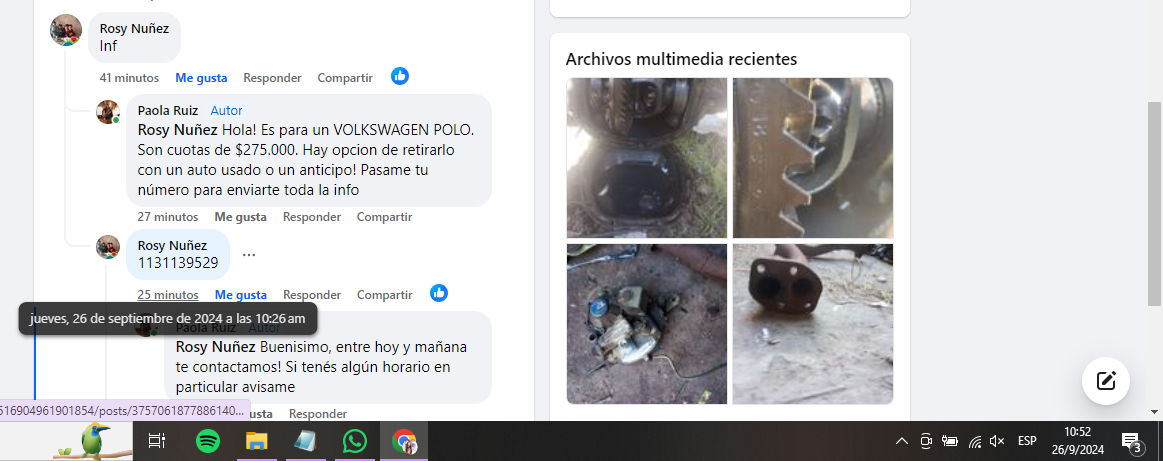Image resolution: width=1163 pixels, height=461 pixels.
Task: Share Rosy Nuñez's "Inf" comment
Action: click(345, 77)
